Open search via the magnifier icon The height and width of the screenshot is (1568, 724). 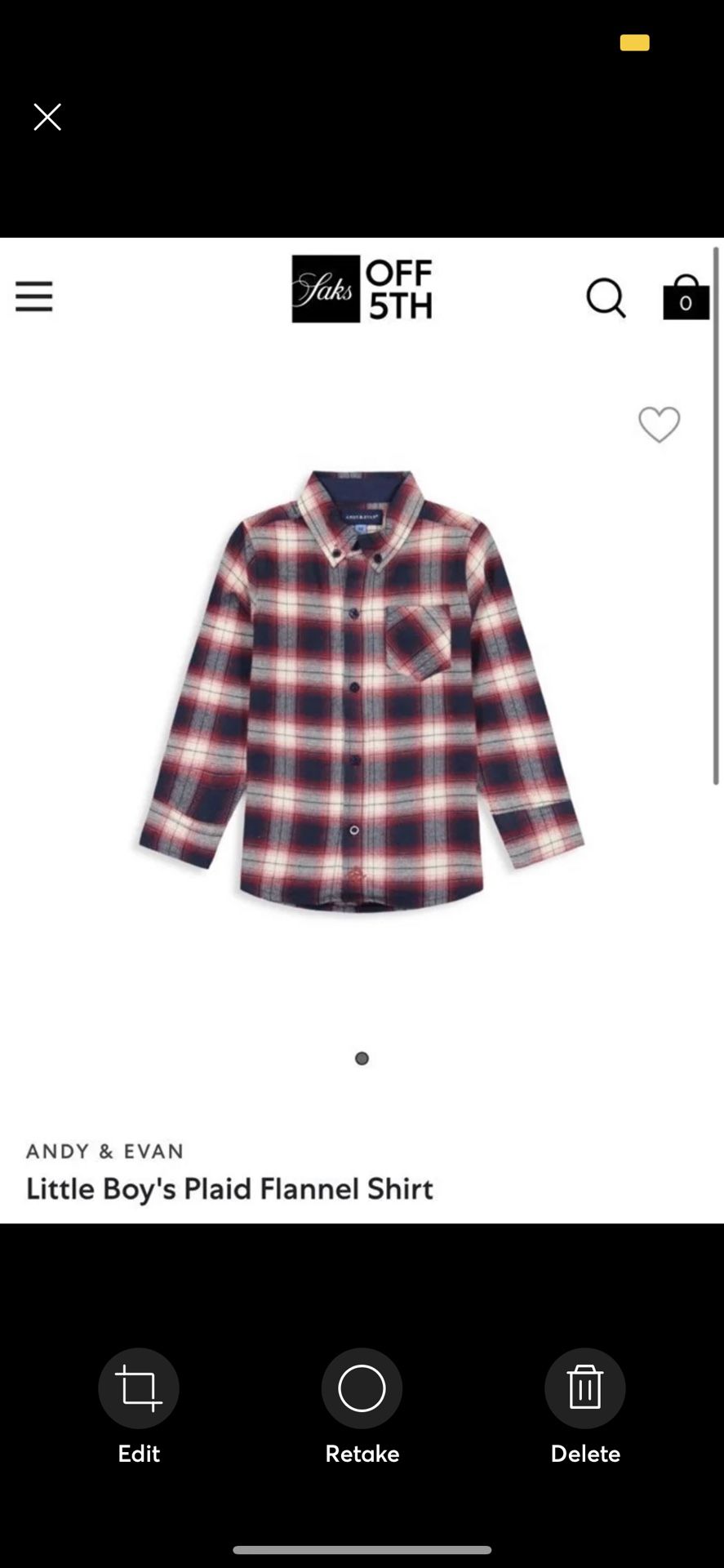(606, 297)
